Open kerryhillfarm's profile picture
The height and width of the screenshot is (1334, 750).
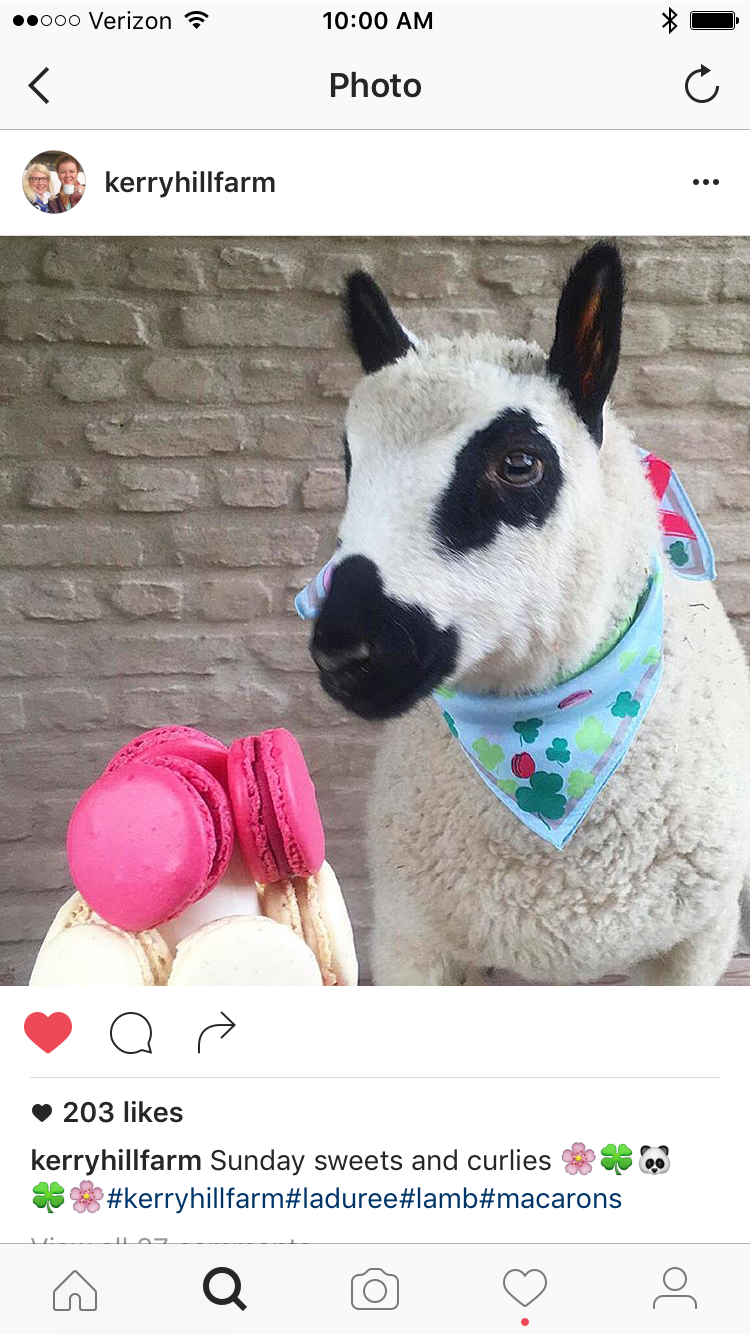coord(54,182)
